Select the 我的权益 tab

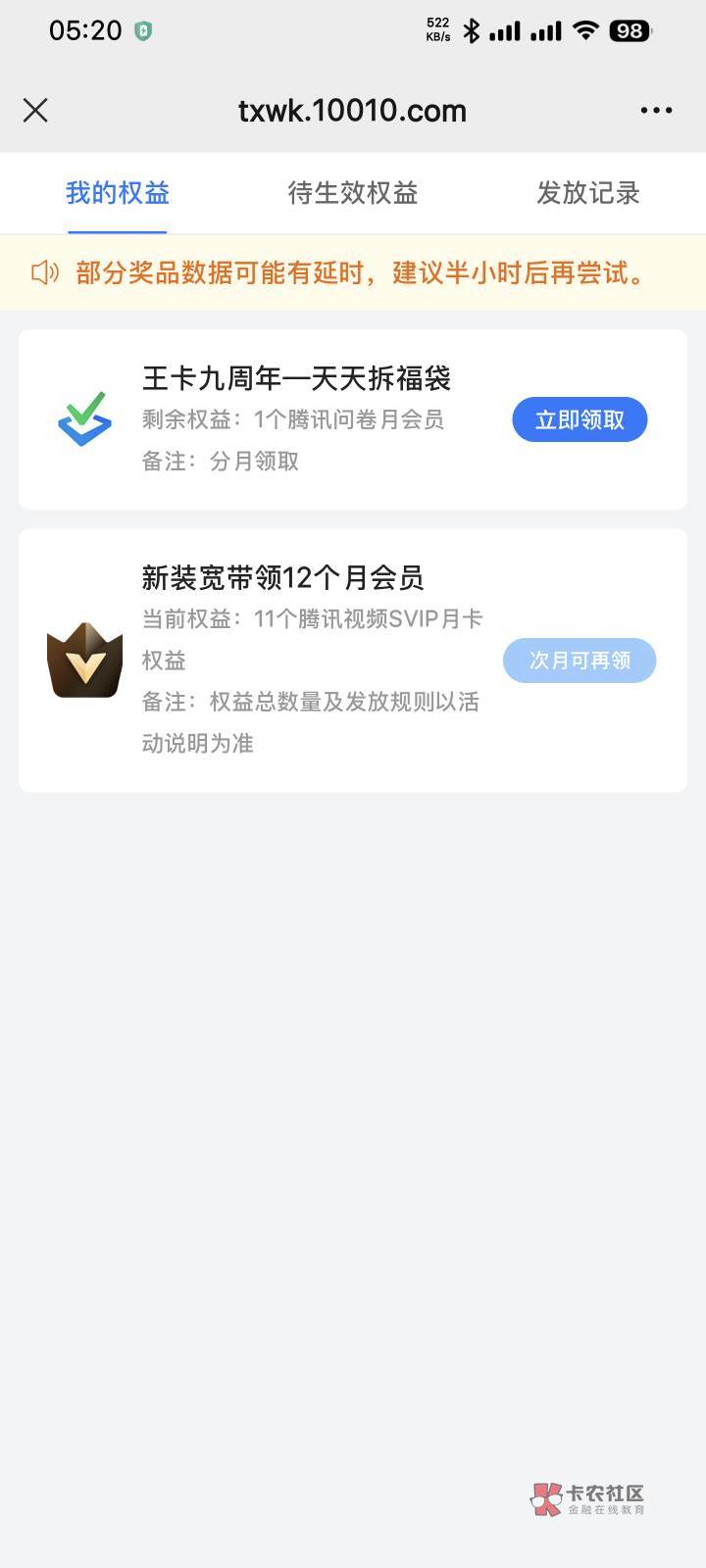118,193
